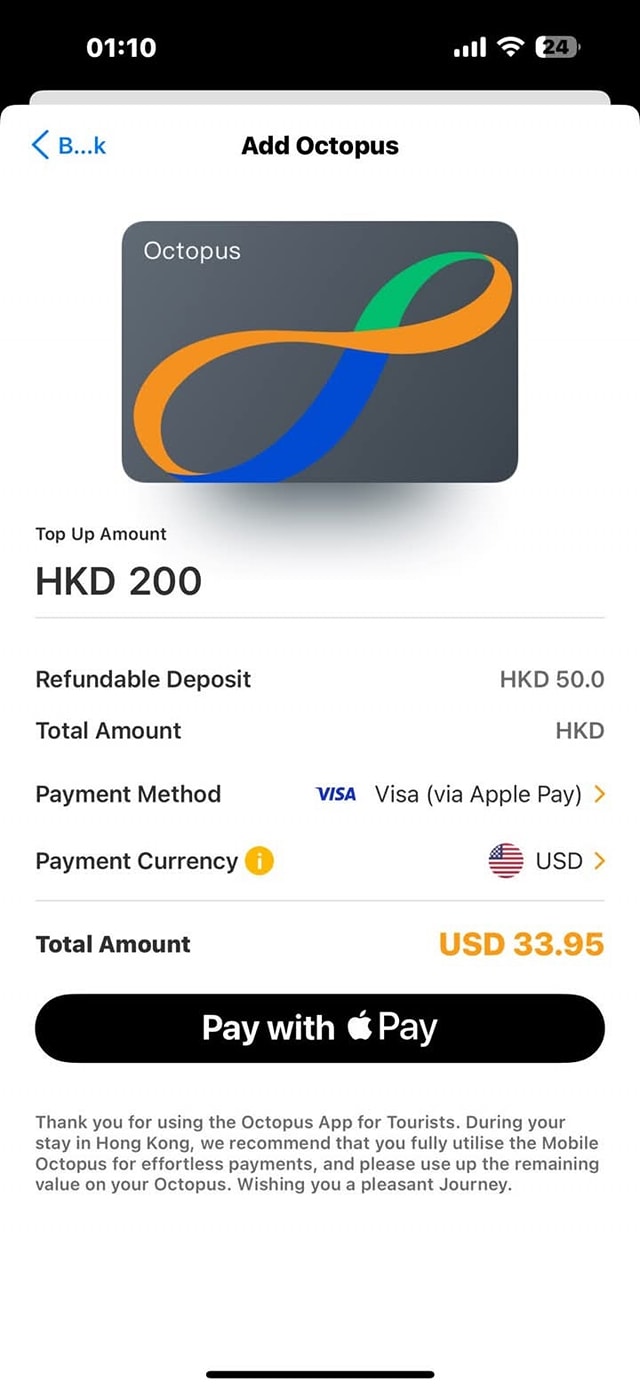Change the Visa payment method
Screen dimensions: 640x1390
(x=461, y=794)
